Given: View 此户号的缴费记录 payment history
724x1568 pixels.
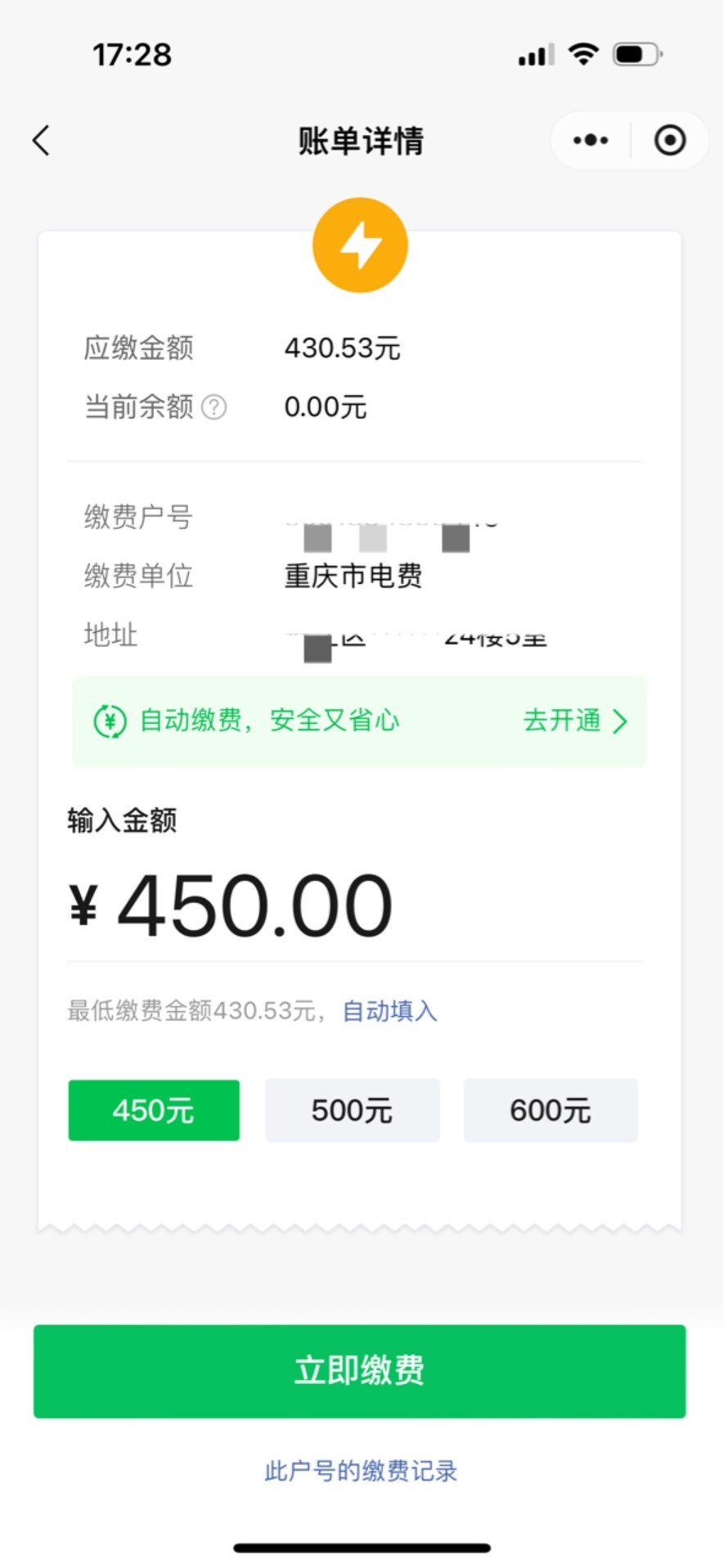Looking at the screenshot, I should pos(361,1471).
